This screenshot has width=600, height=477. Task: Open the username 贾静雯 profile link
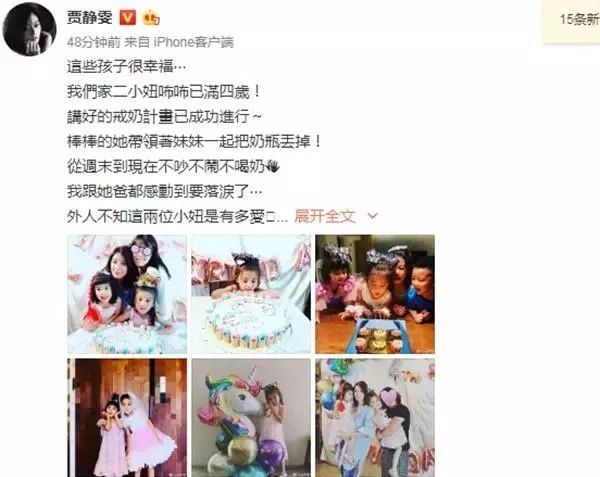88,18
